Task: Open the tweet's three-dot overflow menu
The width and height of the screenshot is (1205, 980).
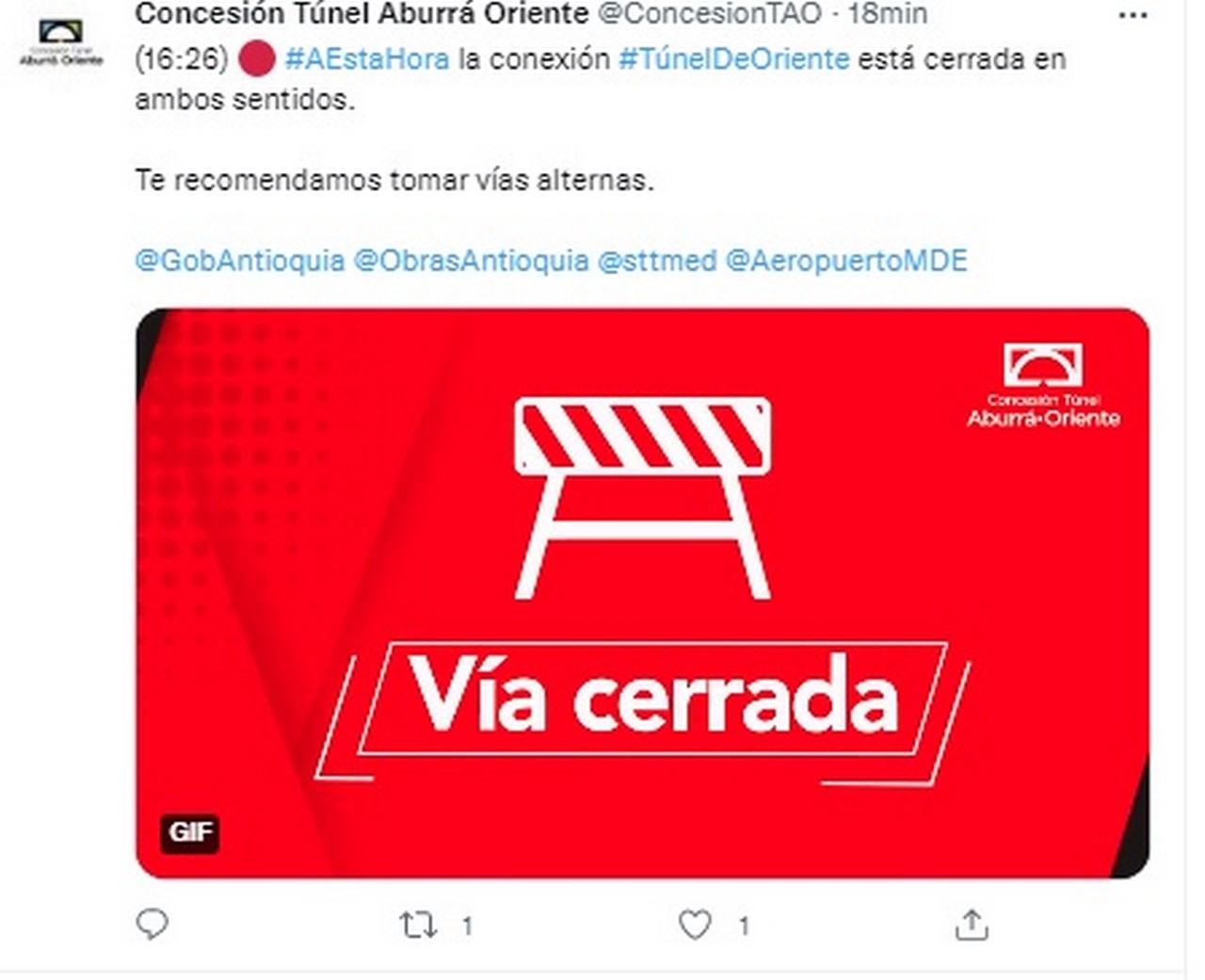Action: pyautogui.click(x=1132, y=15)
